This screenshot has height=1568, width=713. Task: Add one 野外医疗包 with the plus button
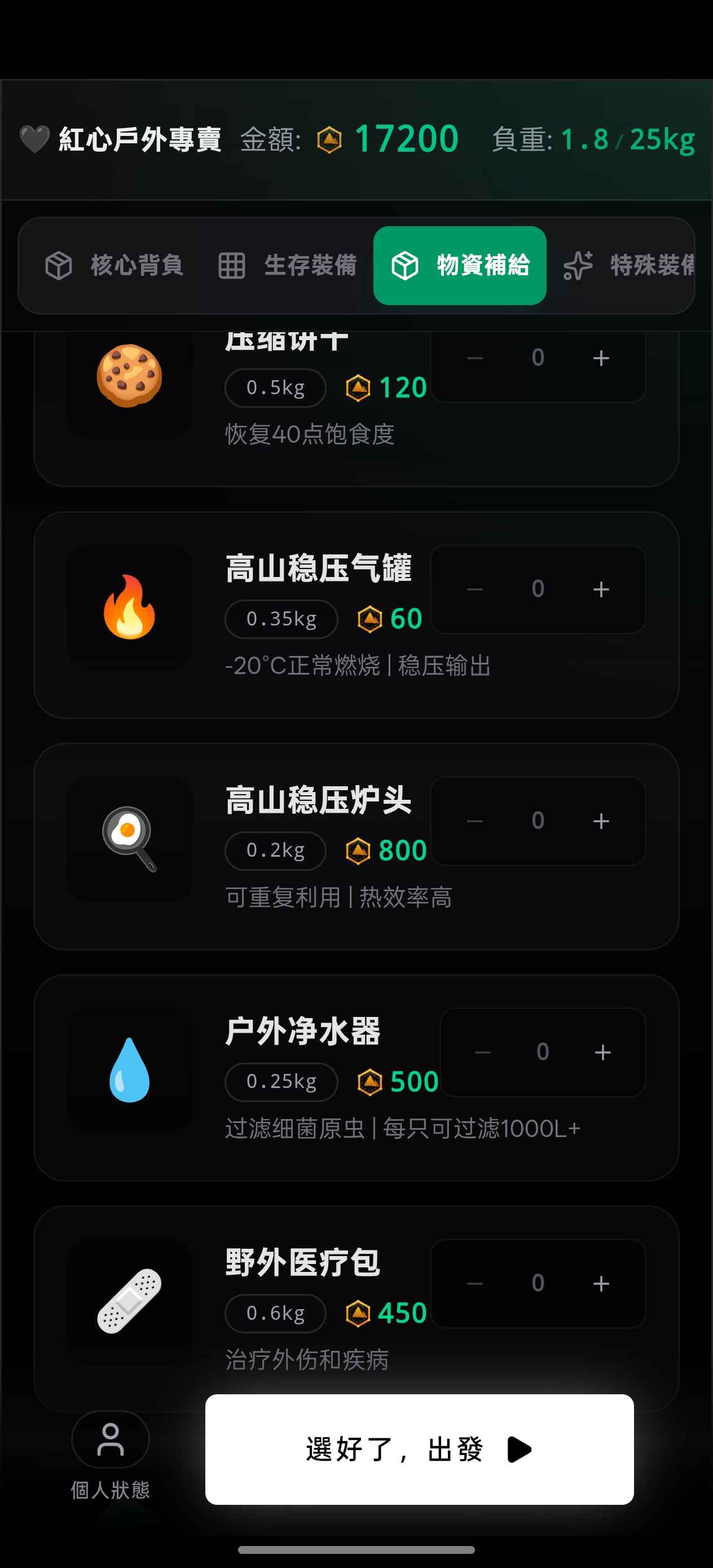pos(600,1283)
